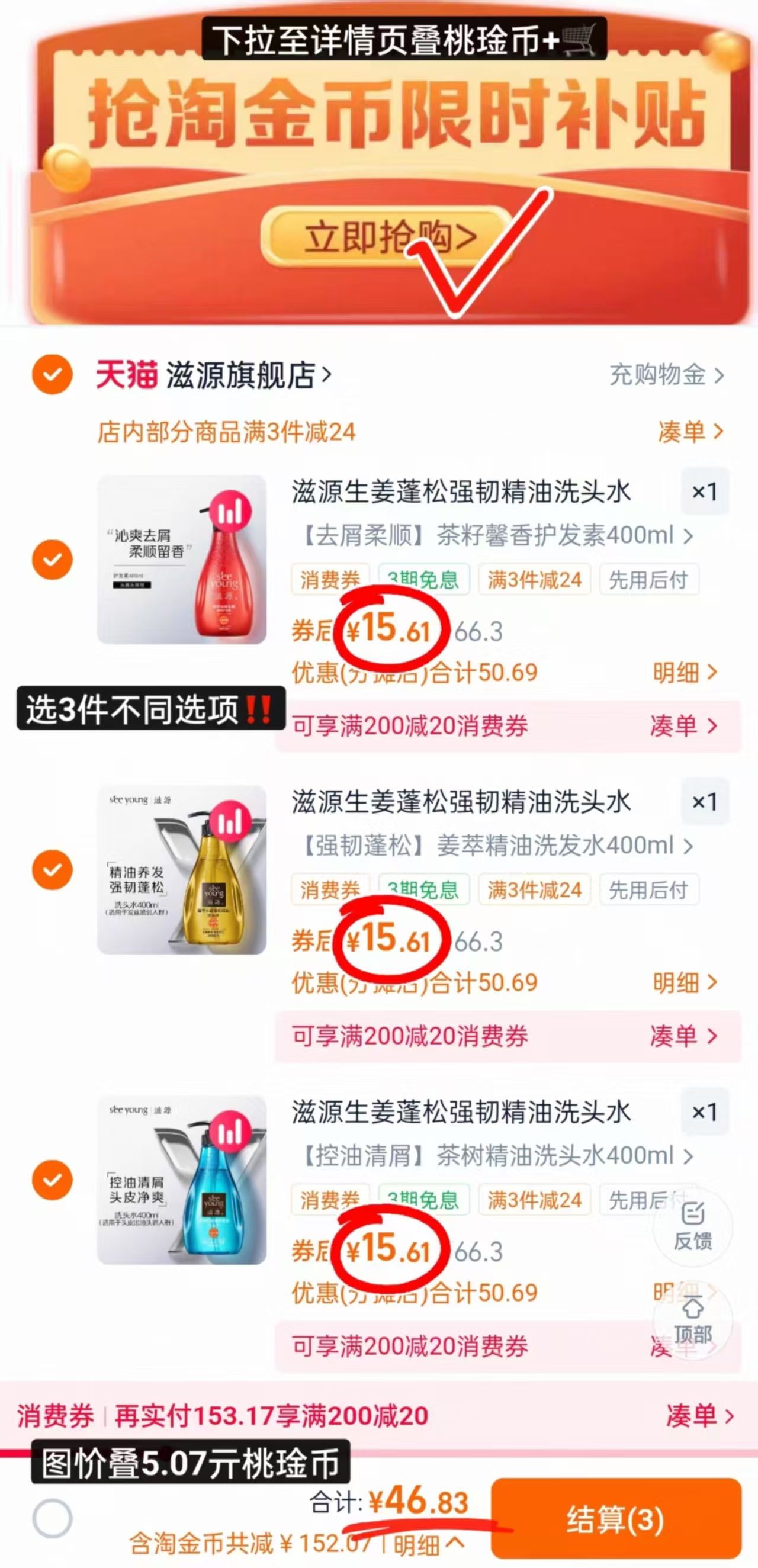Screen dimensions: 758x1568
Task: Uncheck the first 去屑柔顺 product
Action: pyautogui.click(x=52, y=558)
